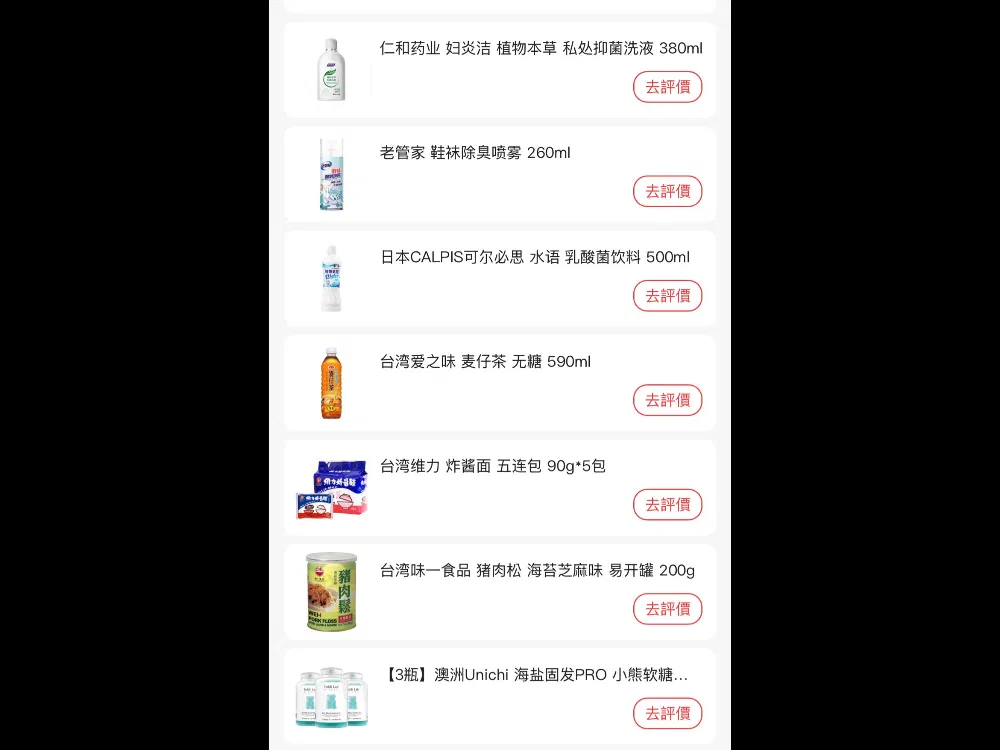Tap 去評價 for 台湾维力 炸酱面
1000x750 pixels.
(x=667, y=505)
